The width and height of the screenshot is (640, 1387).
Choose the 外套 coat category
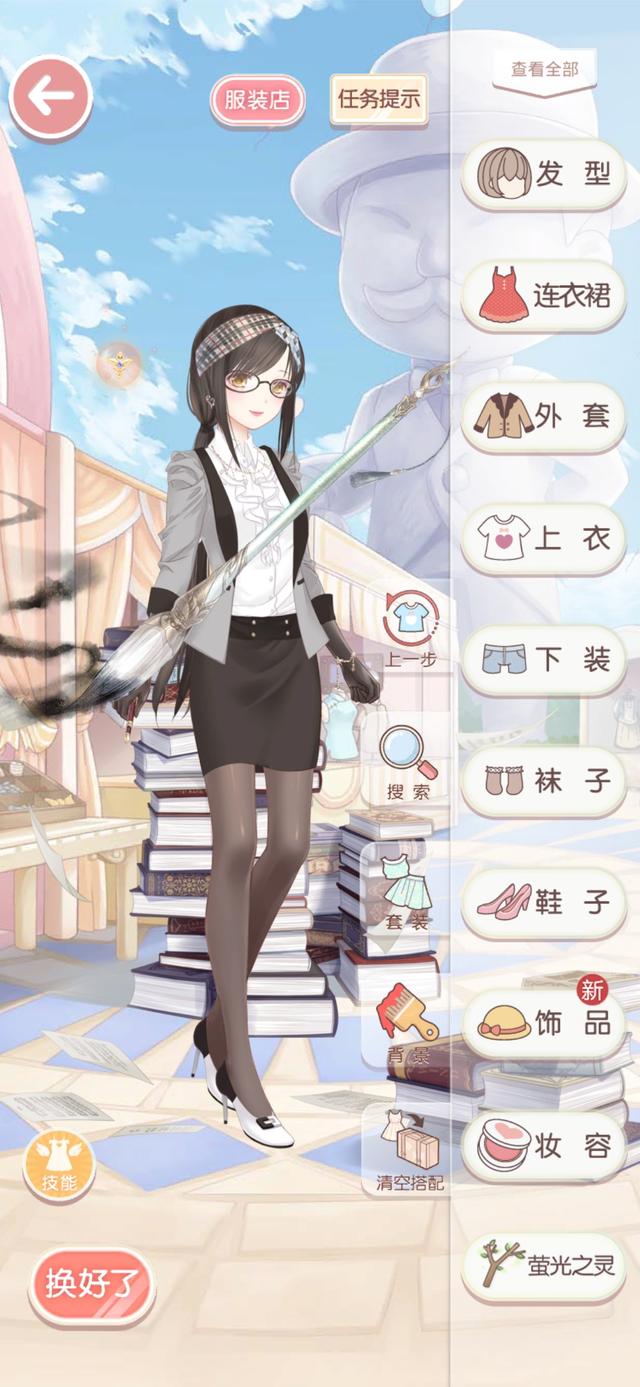click(543, 416)
